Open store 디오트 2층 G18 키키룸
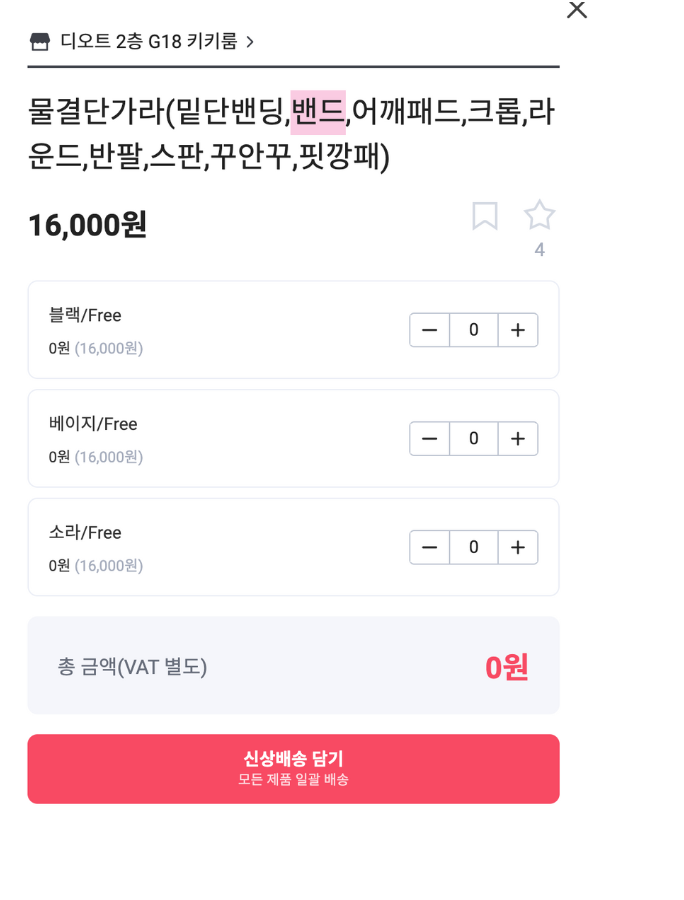The width and height of the screenshot is (684, 900). point(142,41)
